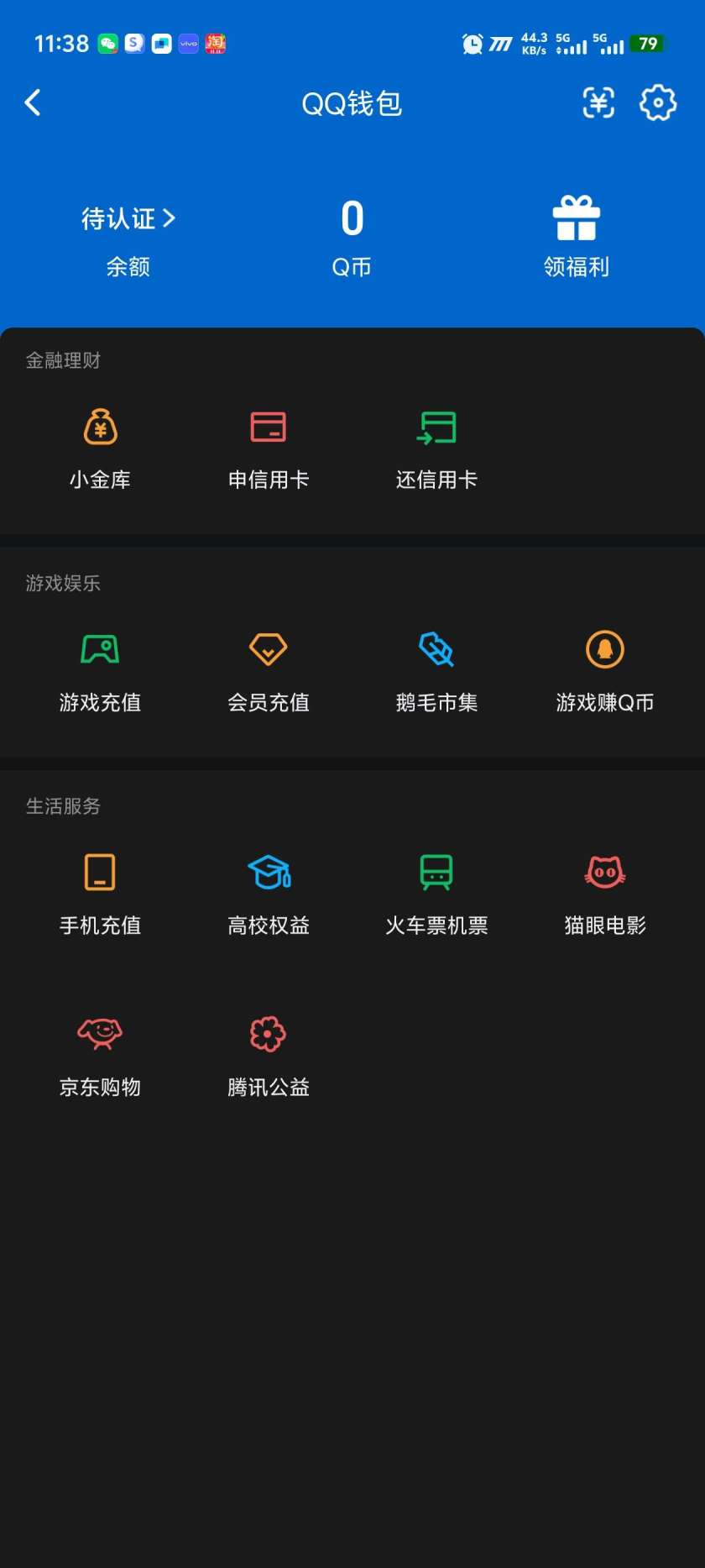The width and height of the screenshot is (705, 1568).
Task: Open the 游戏赚Q币 penguin icon
Action: [605, 649]
